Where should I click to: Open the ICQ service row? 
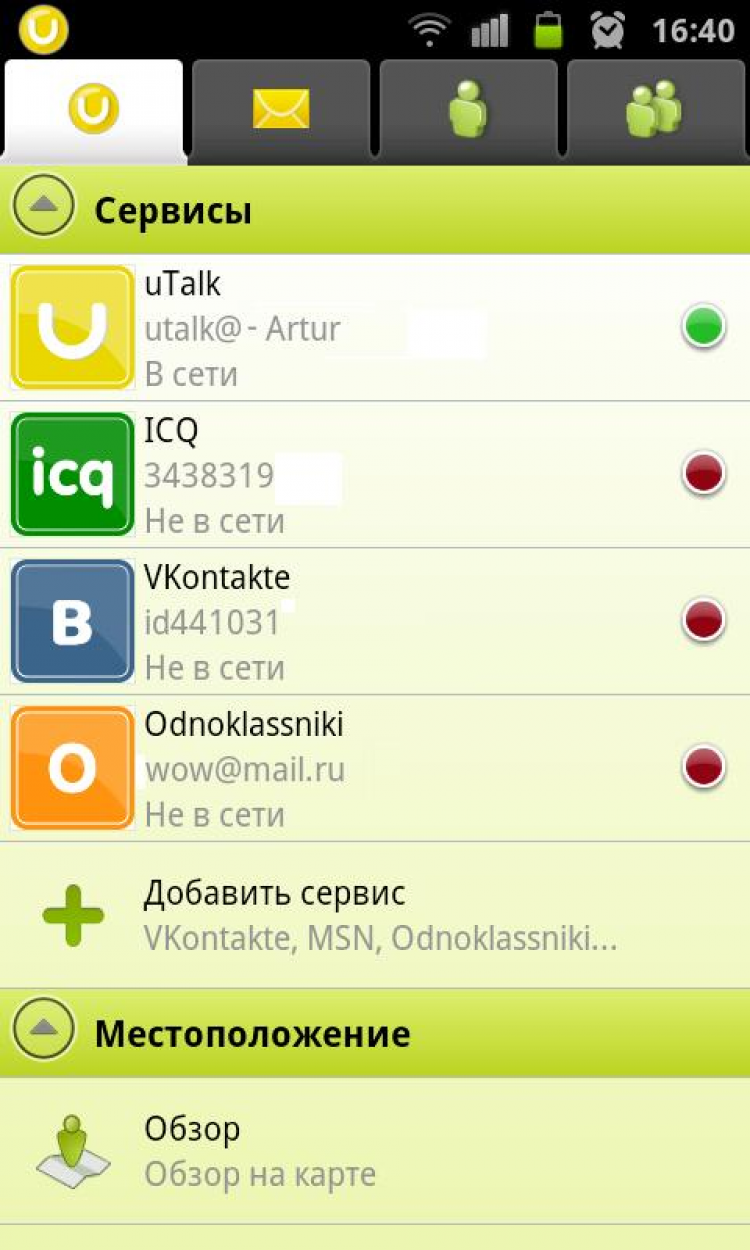point(375,475)
